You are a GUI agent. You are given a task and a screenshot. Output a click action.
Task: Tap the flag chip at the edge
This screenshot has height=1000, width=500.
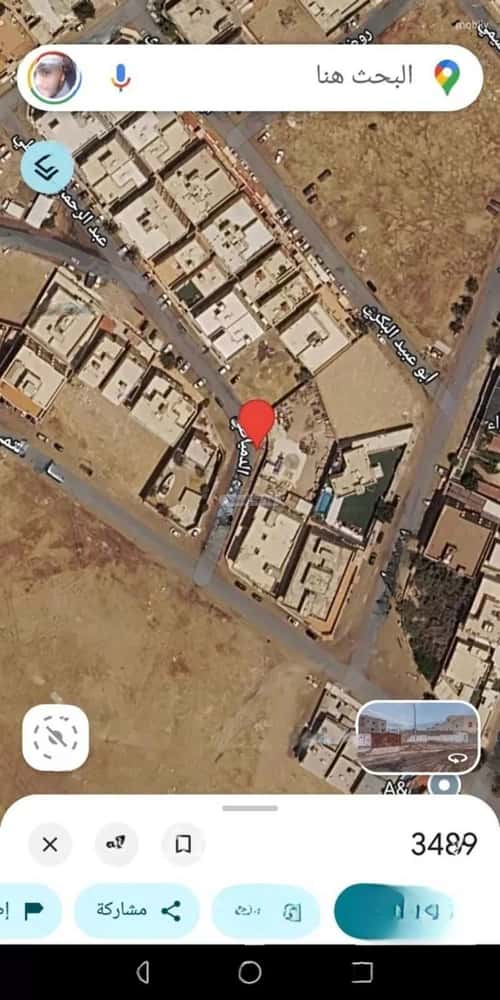point(30,911)
